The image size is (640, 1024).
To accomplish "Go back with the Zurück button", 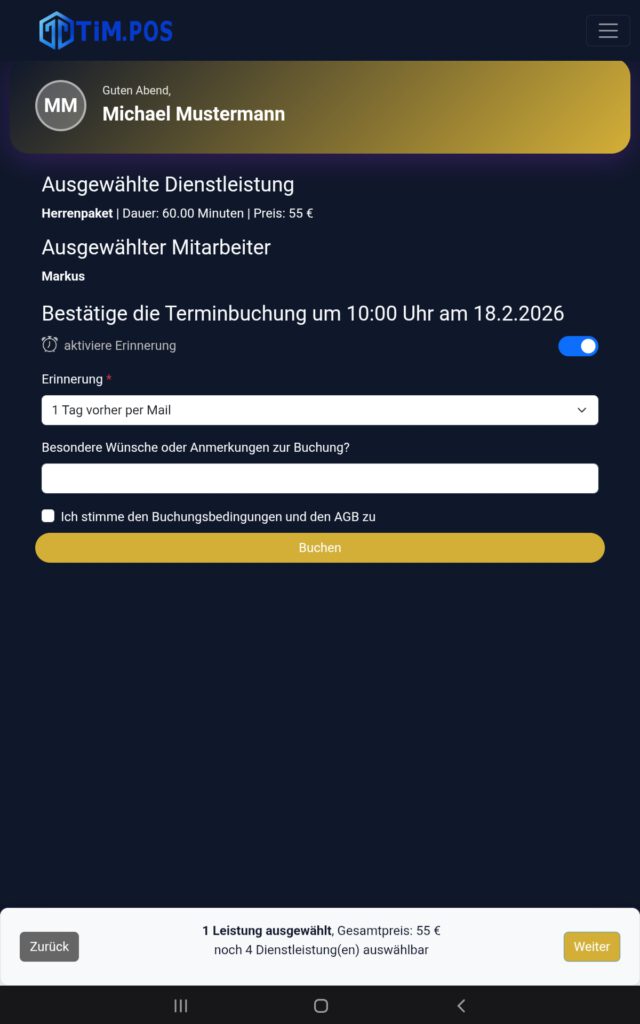I will point(49,947).
